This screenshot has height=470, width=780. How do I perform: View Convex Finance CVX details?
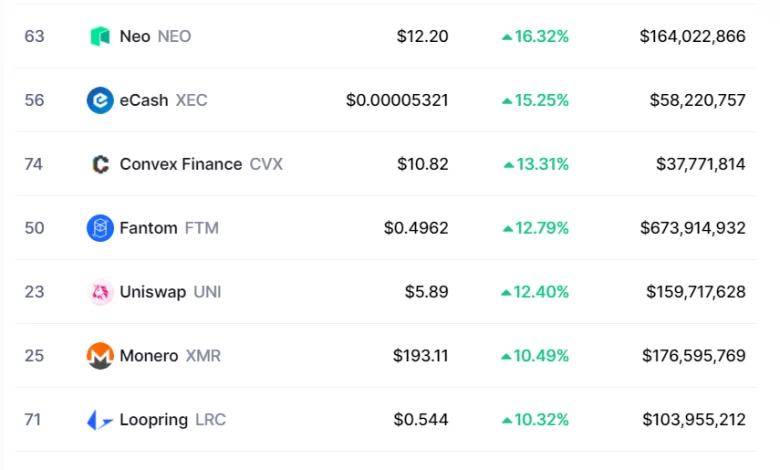tap(200, 164)
